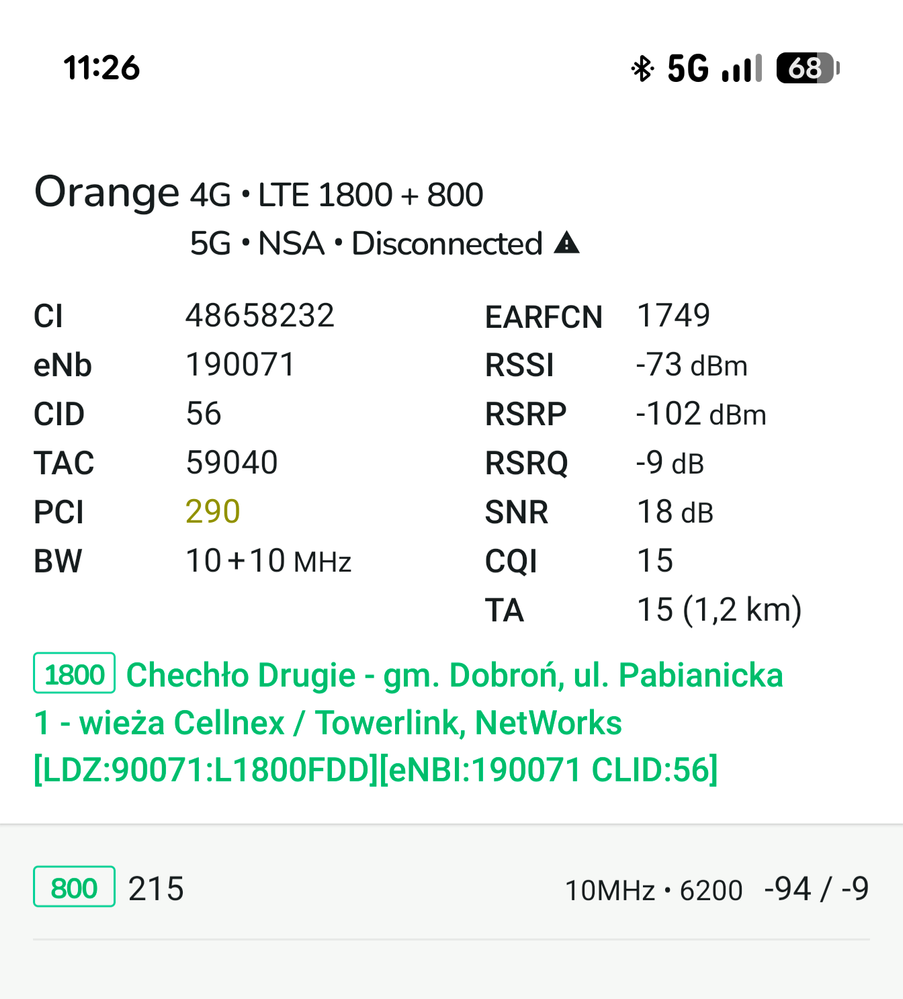The image size is (903, 999).
Task: Tap the warning triangle next to Disconnected
Action: 568,243
